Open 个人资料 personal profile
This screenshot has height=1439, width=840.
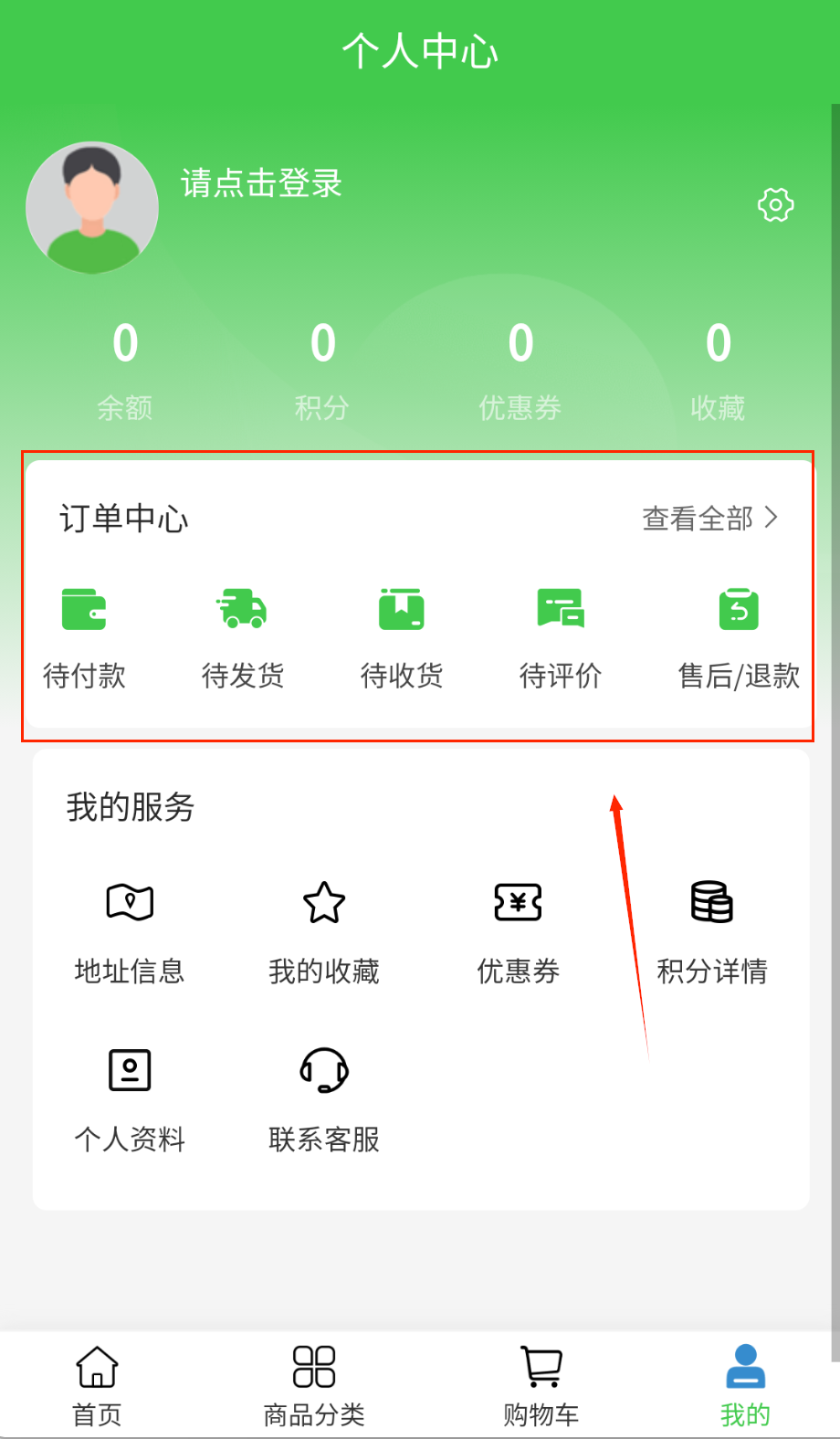tap(130, 1099)
